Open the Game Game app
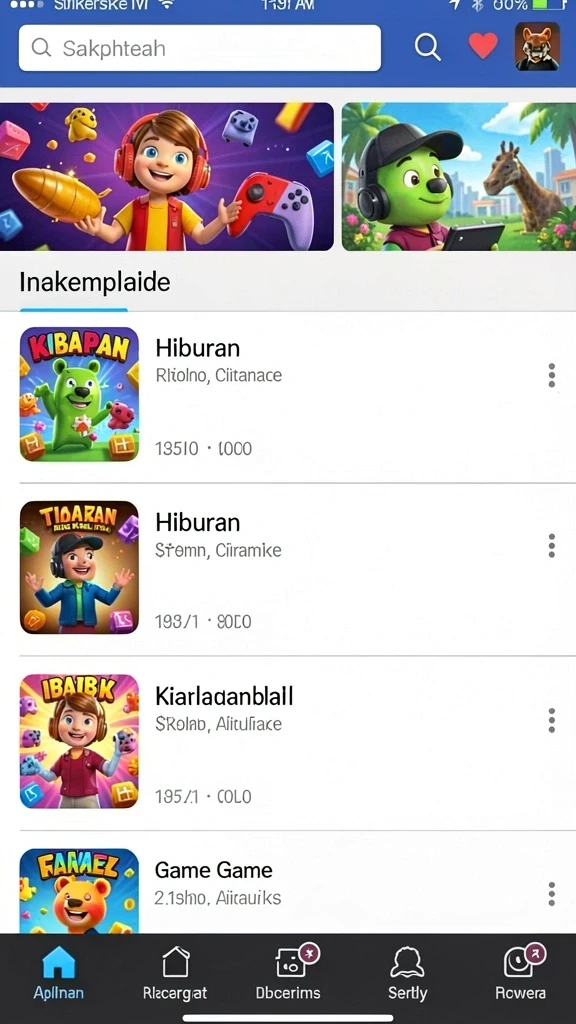The image size is (576, 1024). 288,883
